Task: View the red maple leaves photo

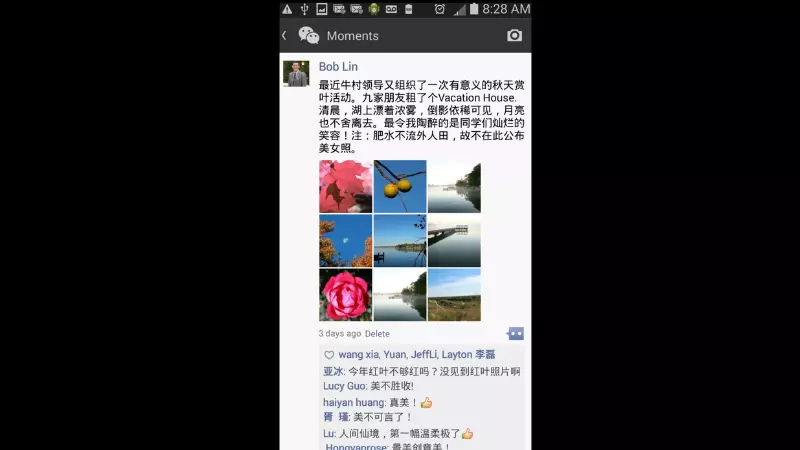Action: (345, 187)
